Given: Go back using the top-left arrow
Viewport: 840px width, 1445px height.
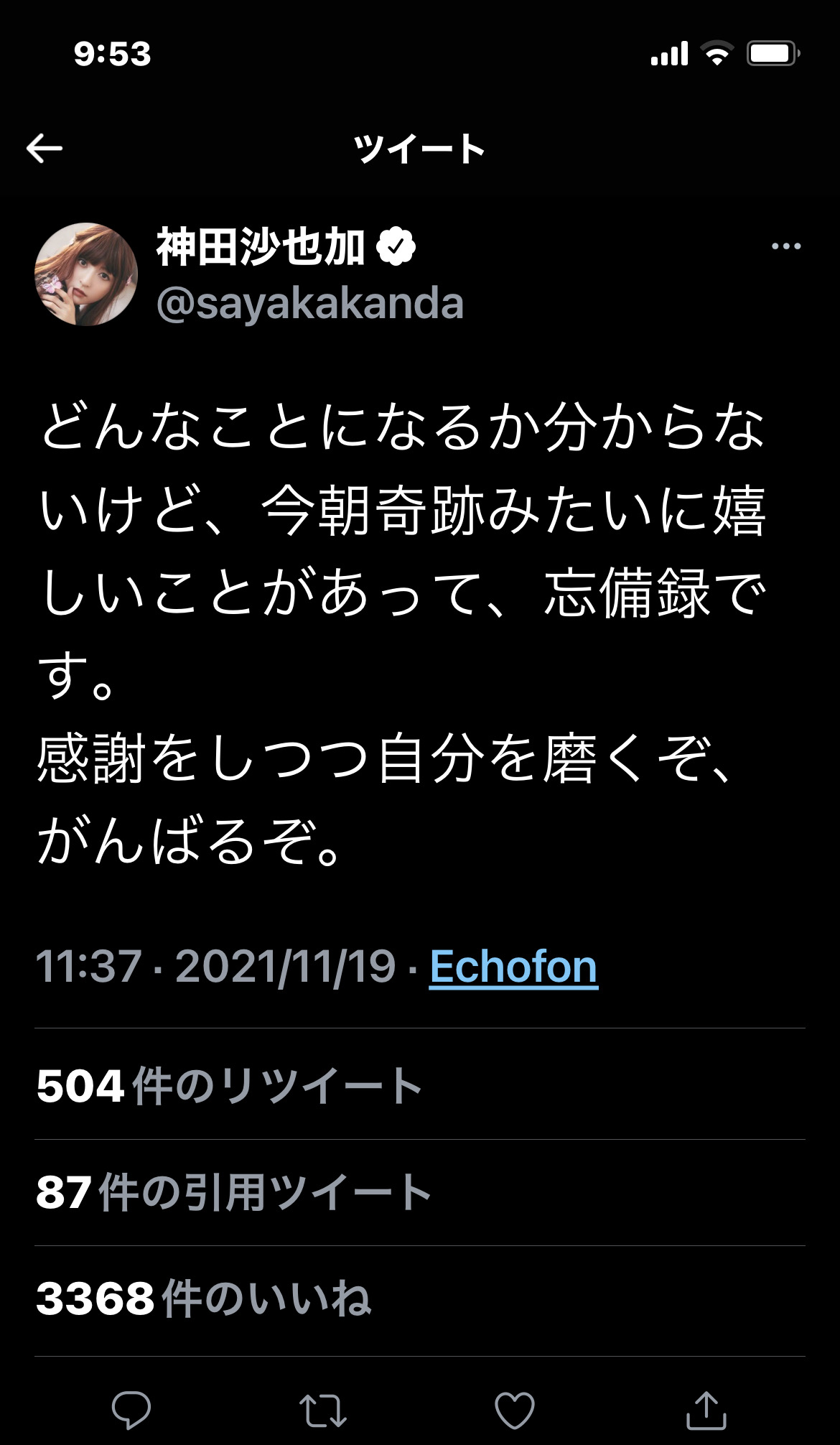Looking at the screenshot, I should [x=45, y=149].
